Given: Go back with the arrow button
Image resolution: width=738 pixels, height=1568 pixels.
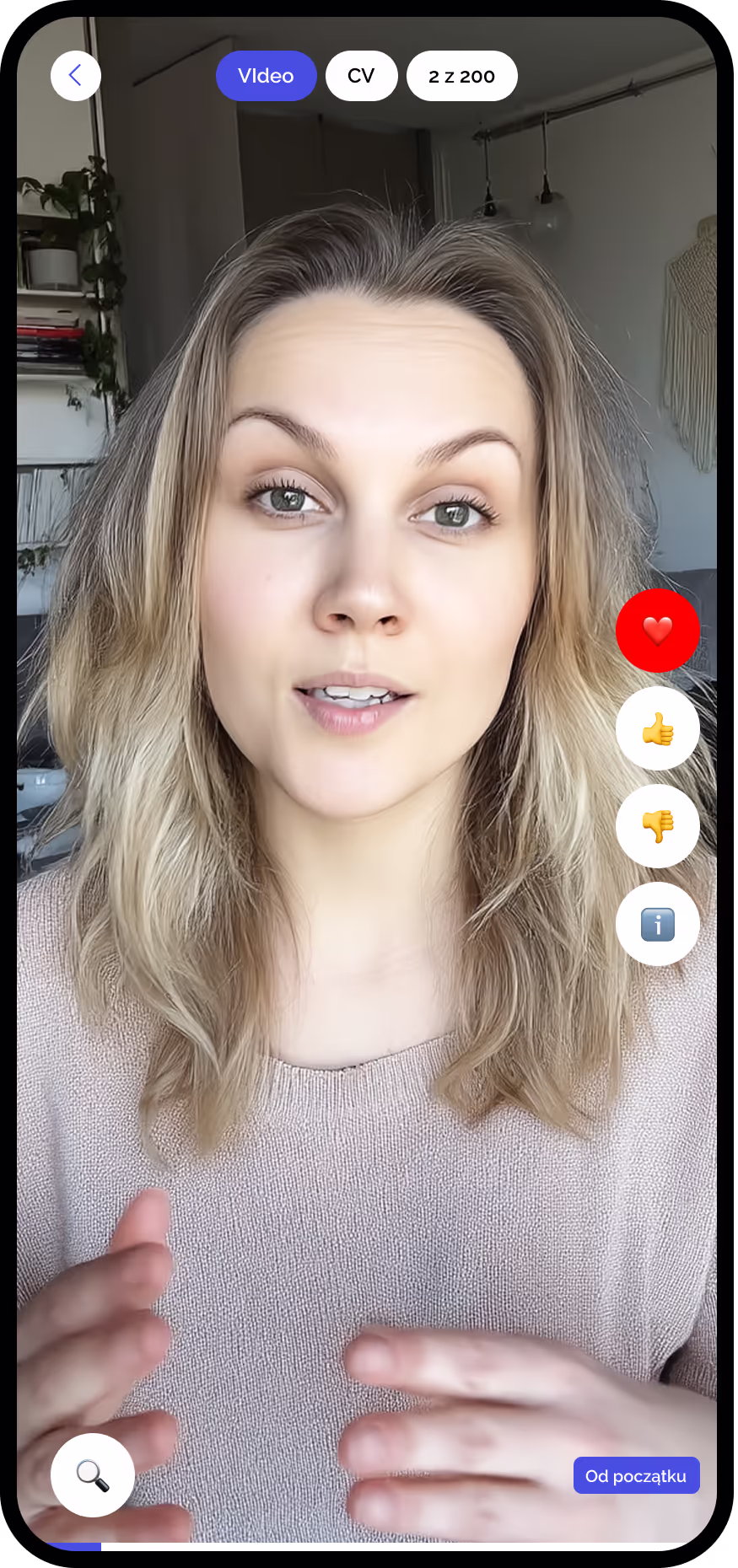Looking at the screenshot, I should (76, 76).
